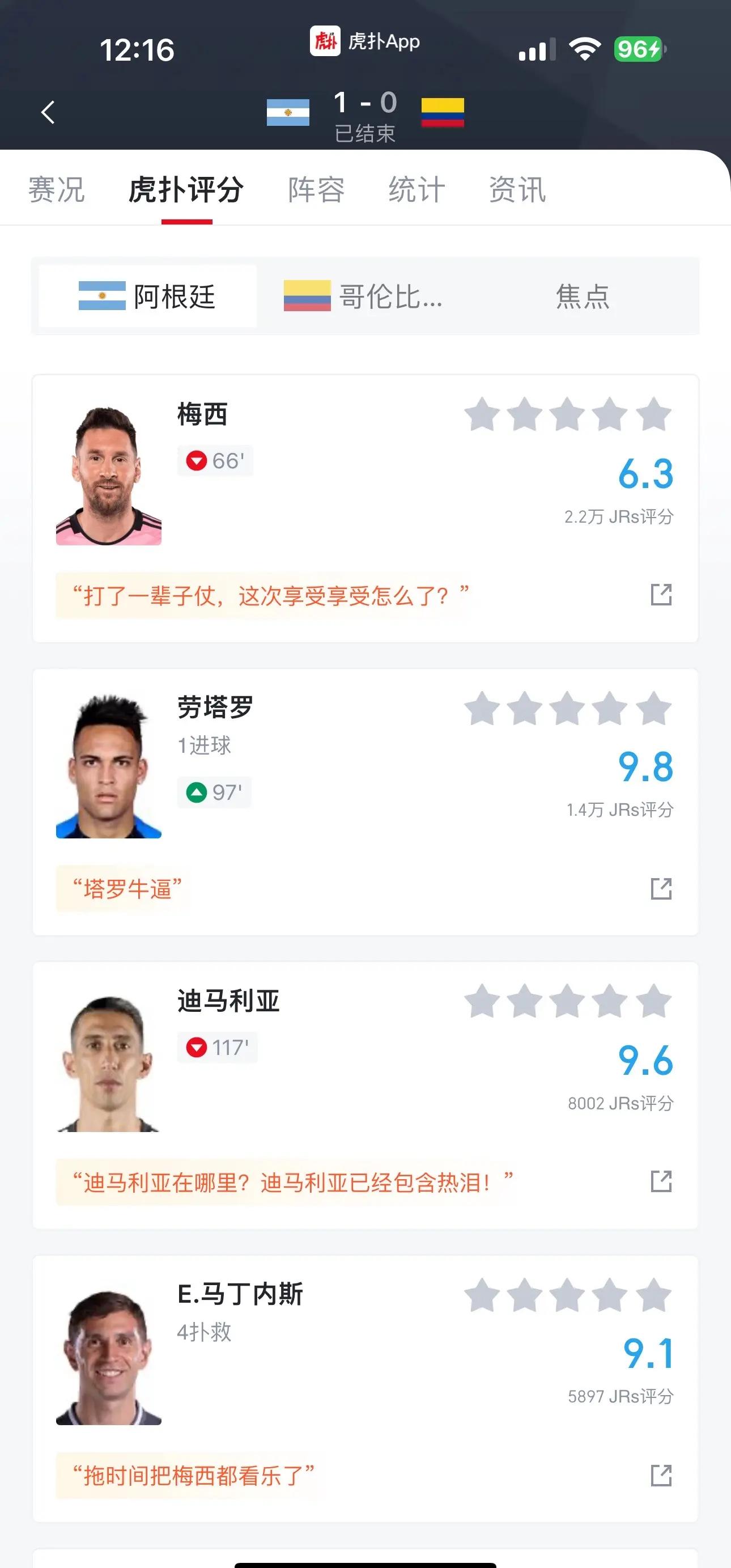The height and width of the screenshot is (1568, 731).
Task: Share the “塔罗牛逼” comment
Action: (661, 889)
